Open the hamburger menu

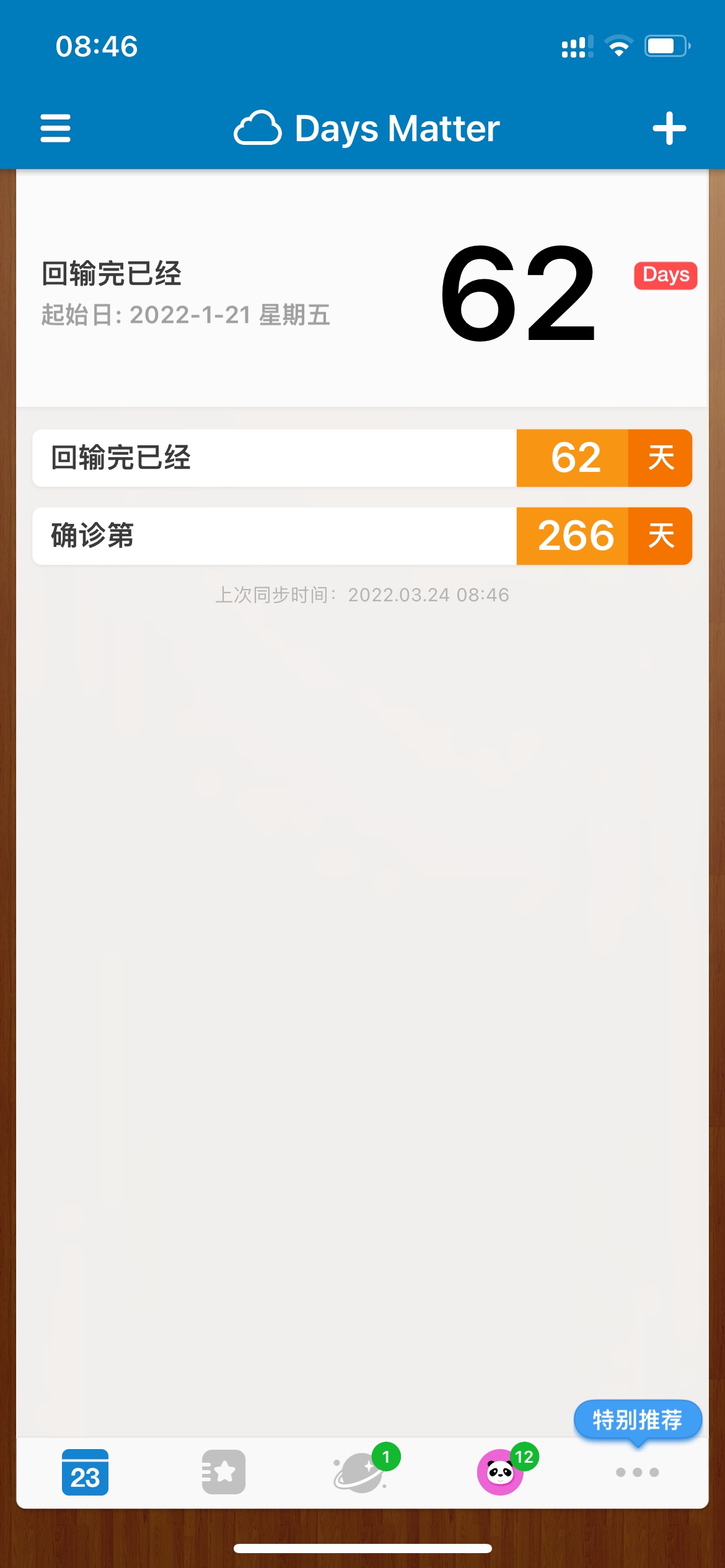(x=55, y=128)
